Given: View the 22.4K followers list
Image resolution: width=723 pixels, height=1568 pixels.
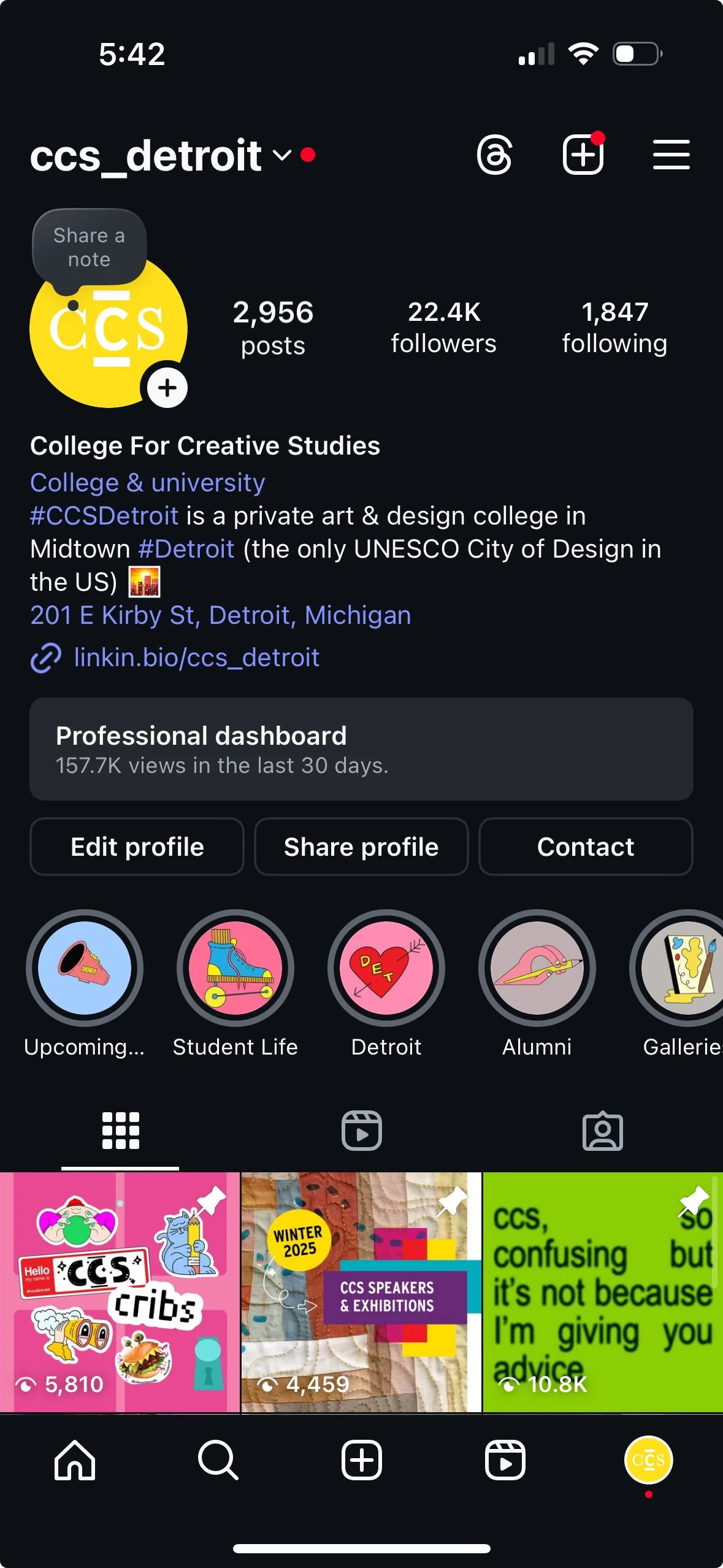Looking at the screenshot, I should tap(443, 328).
